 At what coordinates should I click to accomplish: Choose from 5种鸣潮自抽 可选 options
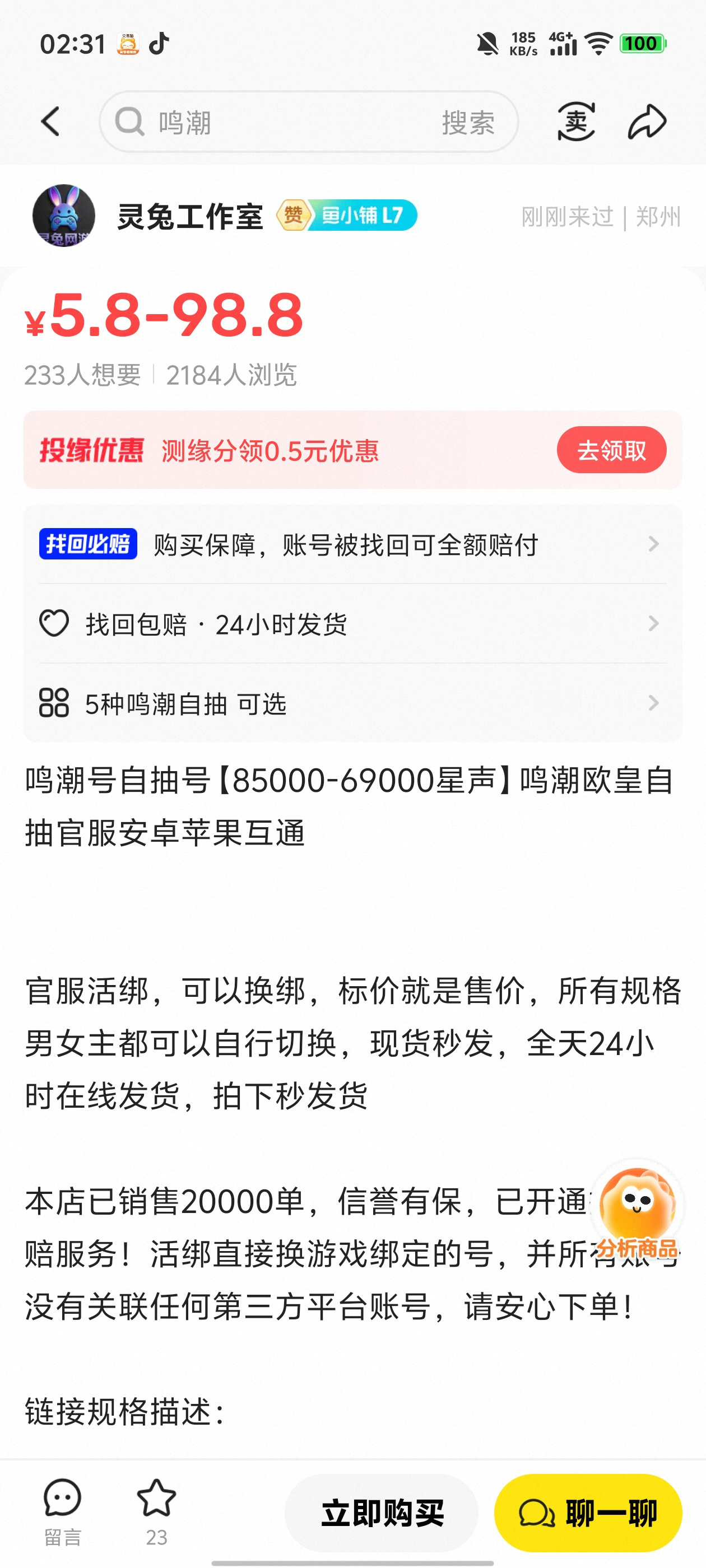[x=352, y=703]
